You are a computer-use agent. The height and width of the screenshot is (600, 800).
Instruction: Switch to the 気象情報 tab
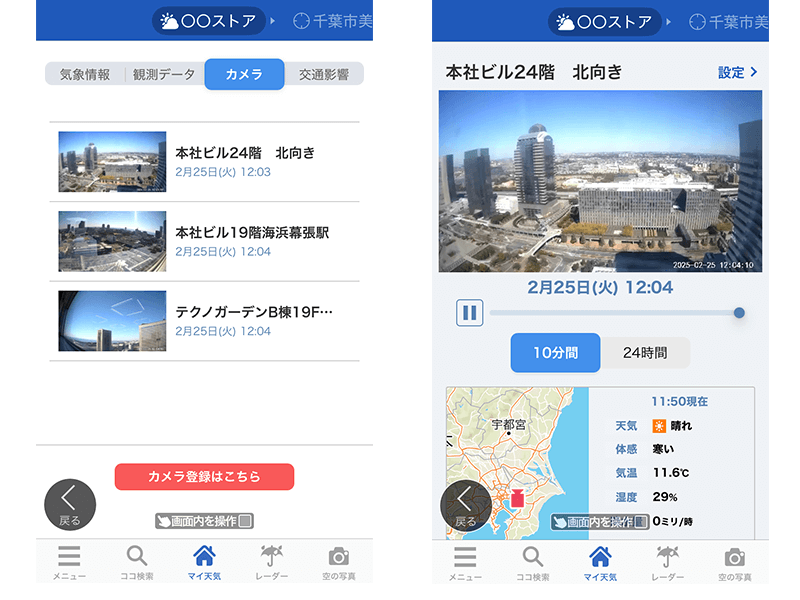point(85,74)
